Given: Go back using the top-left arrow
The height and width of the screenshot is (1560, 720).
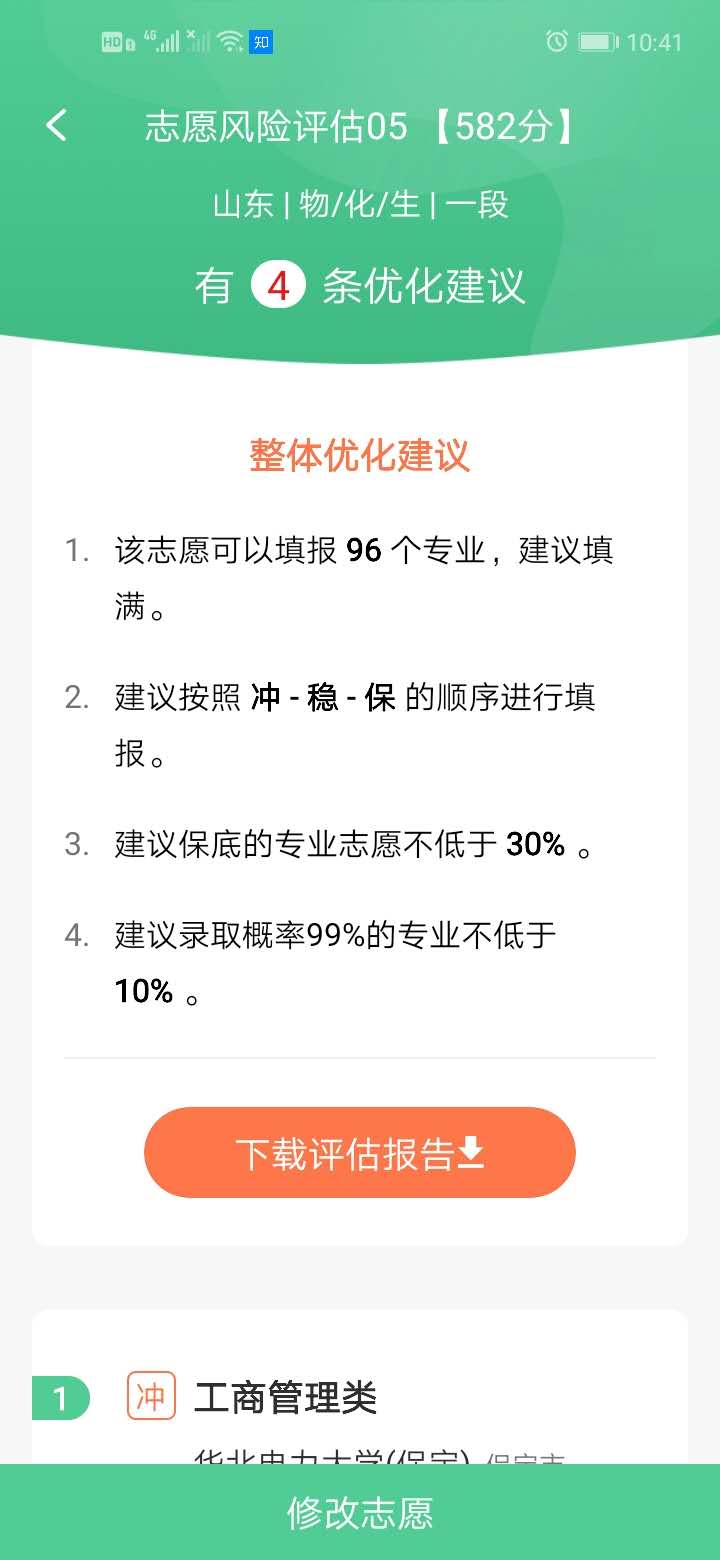Looking at the screenshot, I should click(57, 126).
